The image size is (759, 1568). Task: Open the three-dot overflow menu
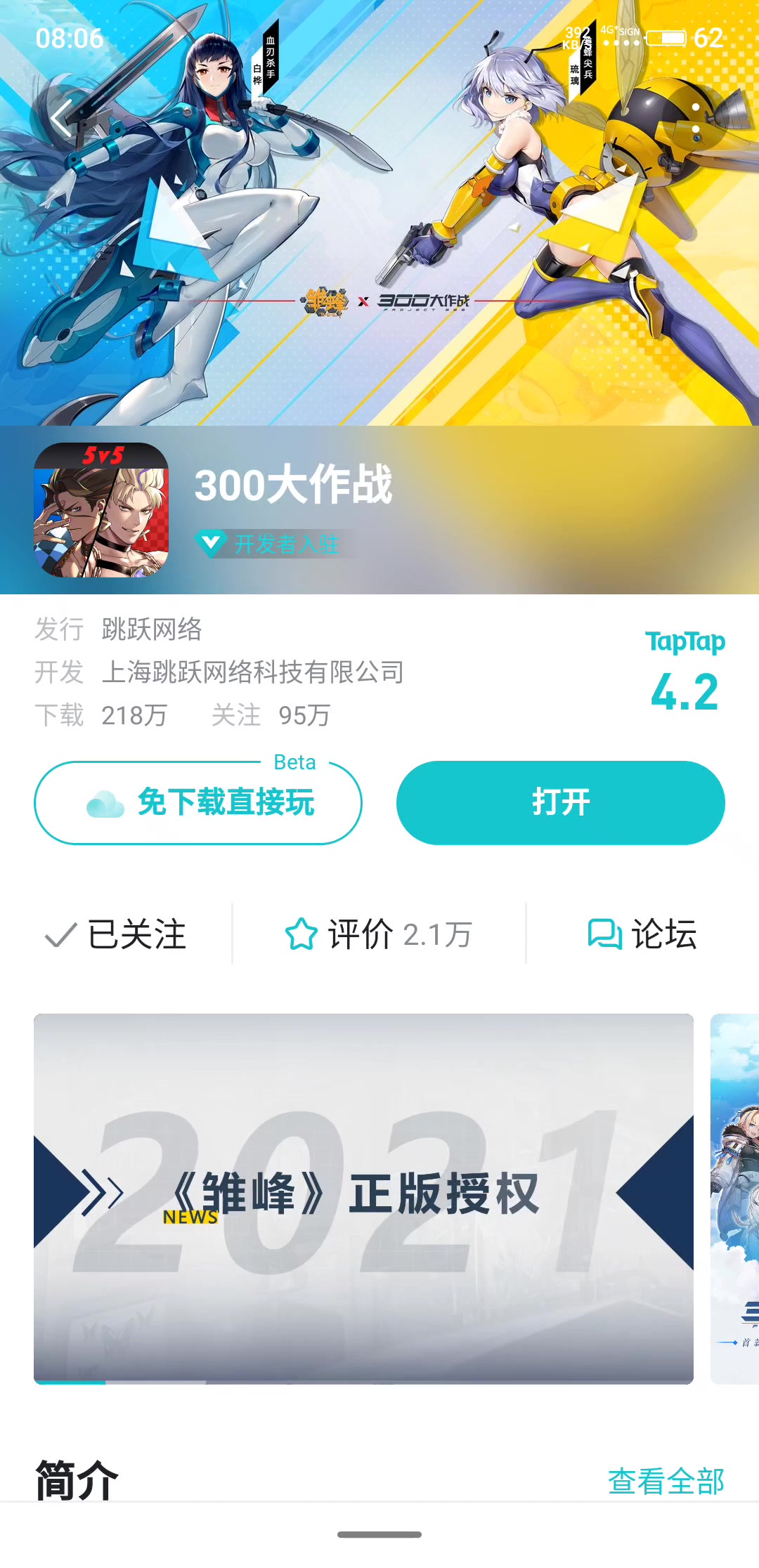(695, 118)
